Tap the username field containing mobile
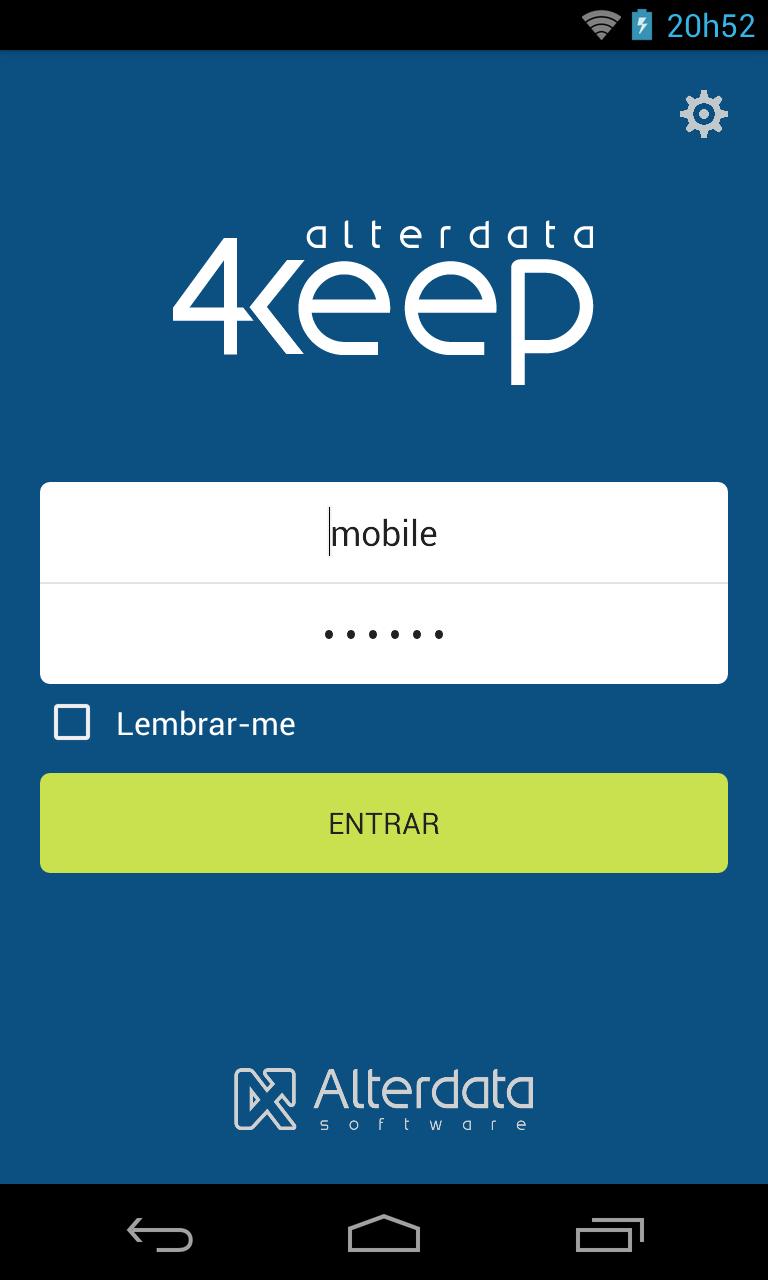Image resolution: width=768 pixels, height=1280 pixels. (384, 533)
